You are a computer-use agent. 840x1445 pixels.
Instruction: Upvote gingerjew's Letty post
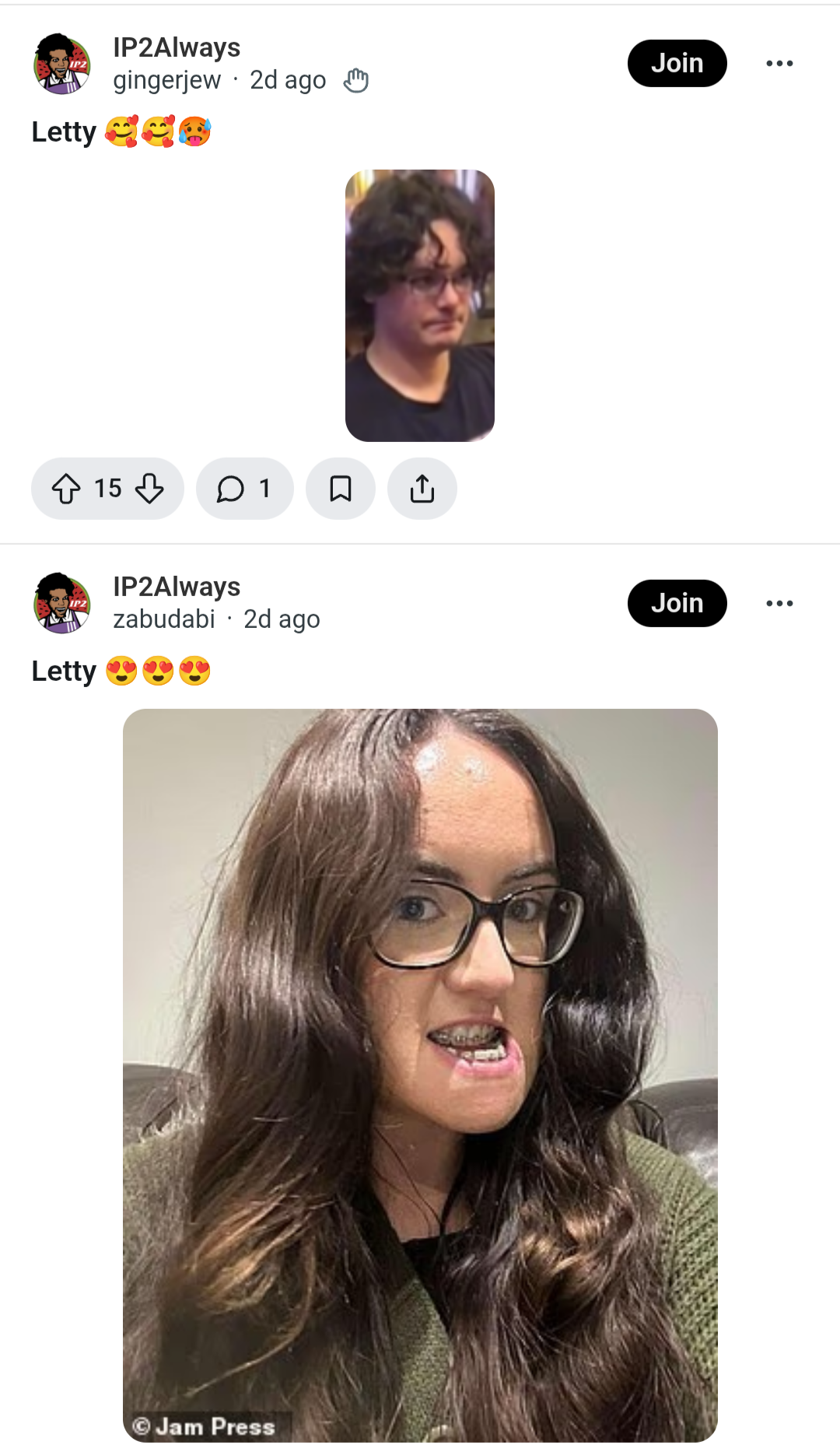[x=66, y=489]
